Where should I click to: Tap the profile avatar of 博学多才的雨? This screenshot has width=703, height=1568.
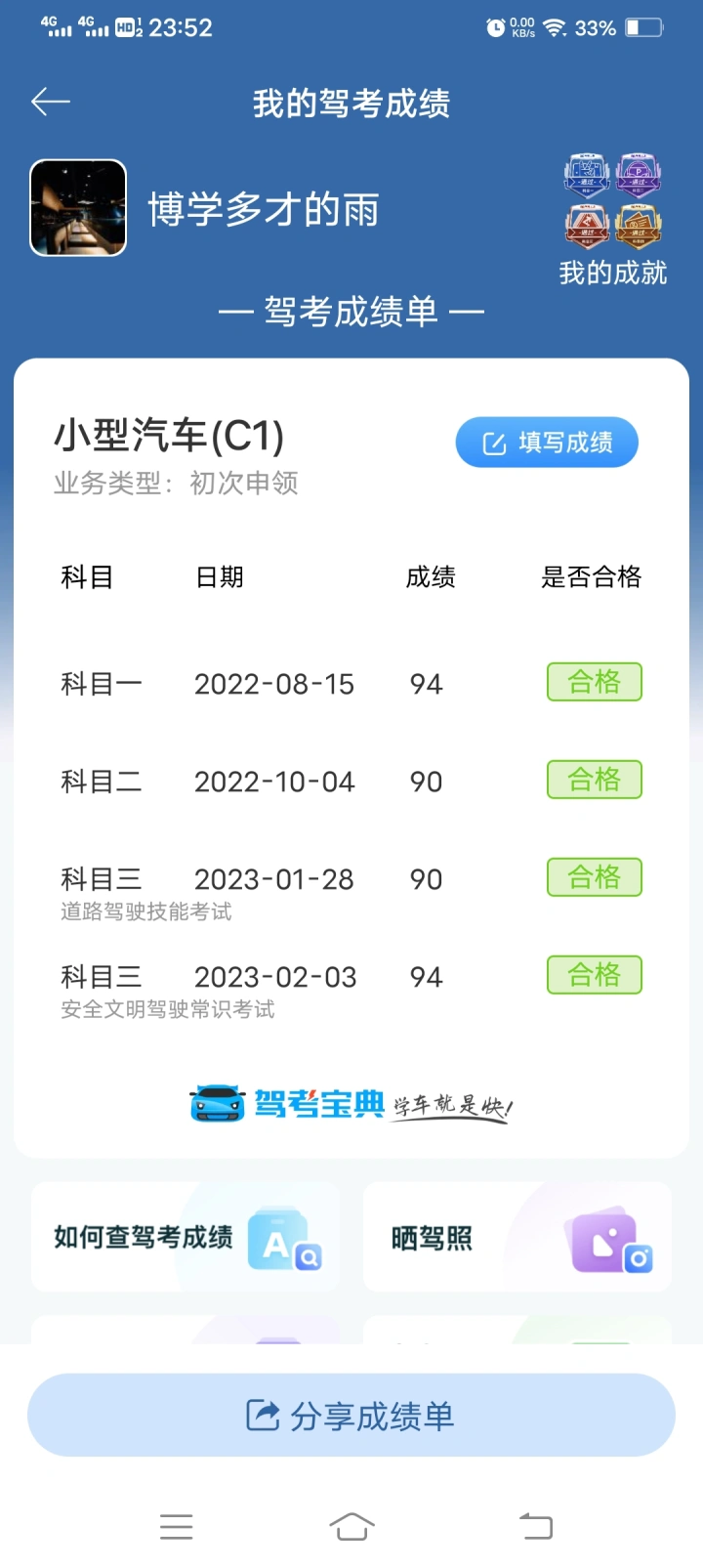[x=78, y=208]
